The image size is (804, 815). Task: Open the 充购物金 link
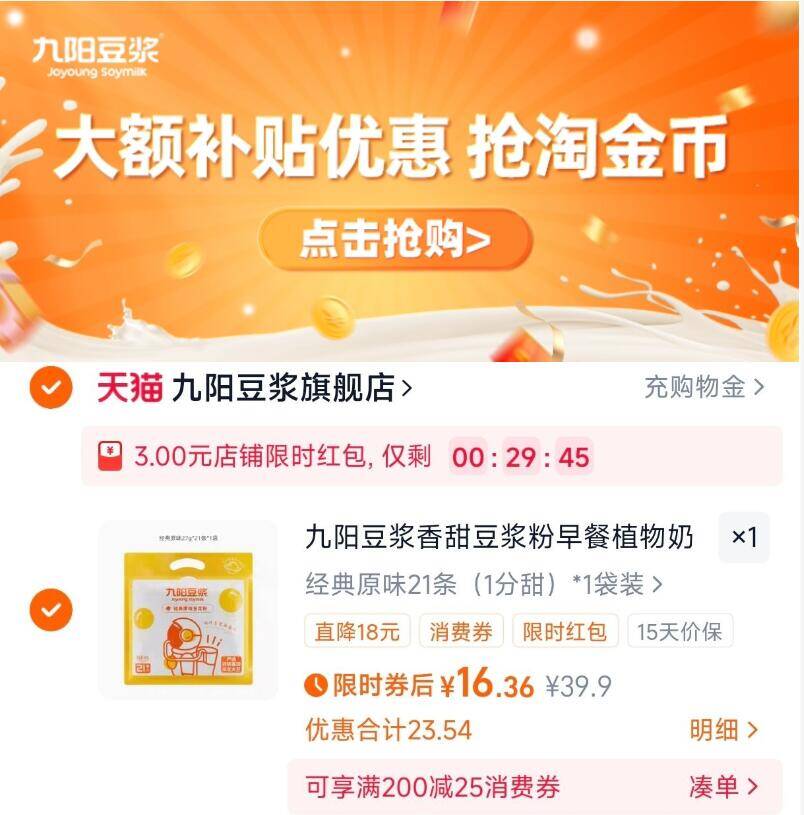pyautogui.click(x=704, y=387)
